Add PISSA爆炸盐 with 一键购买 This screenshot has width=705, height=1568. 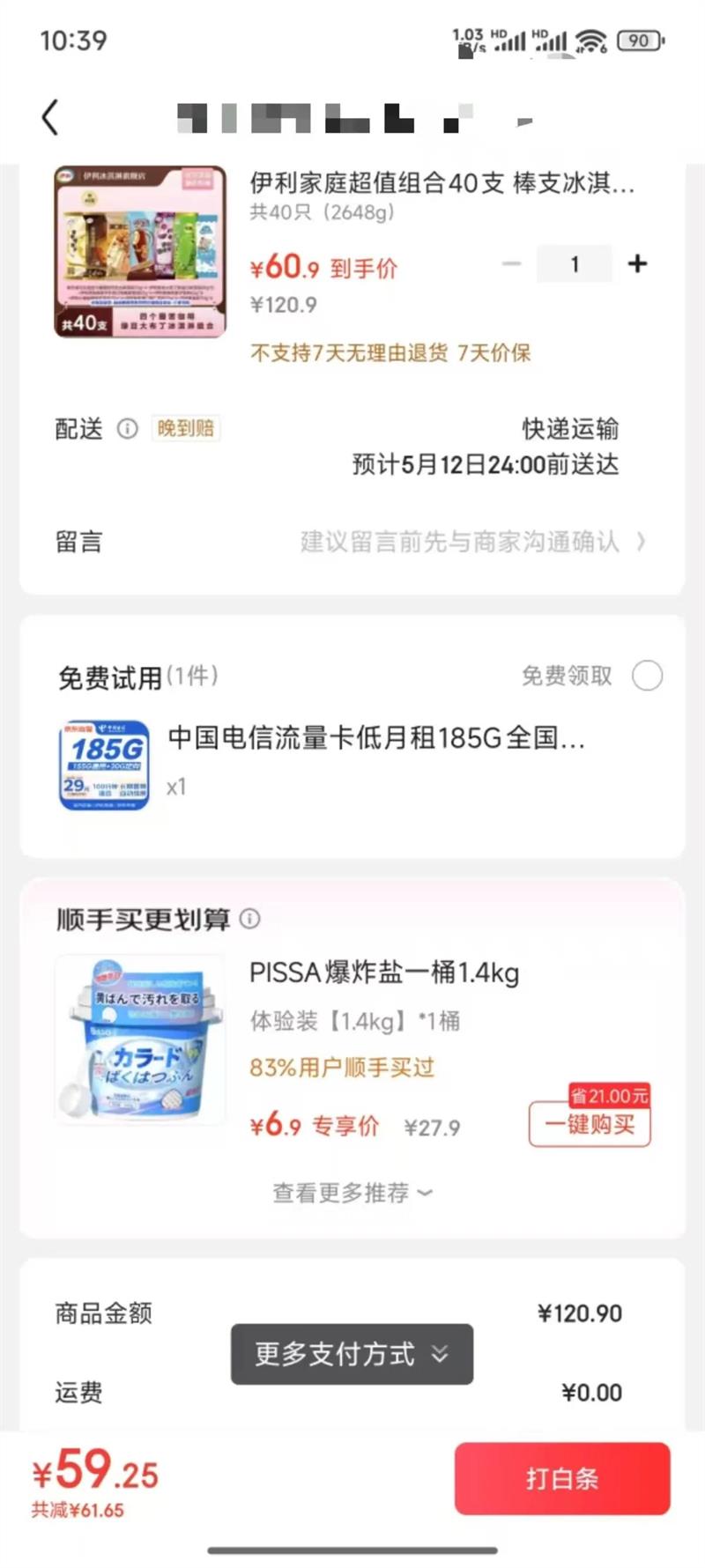click(590, 1124)
